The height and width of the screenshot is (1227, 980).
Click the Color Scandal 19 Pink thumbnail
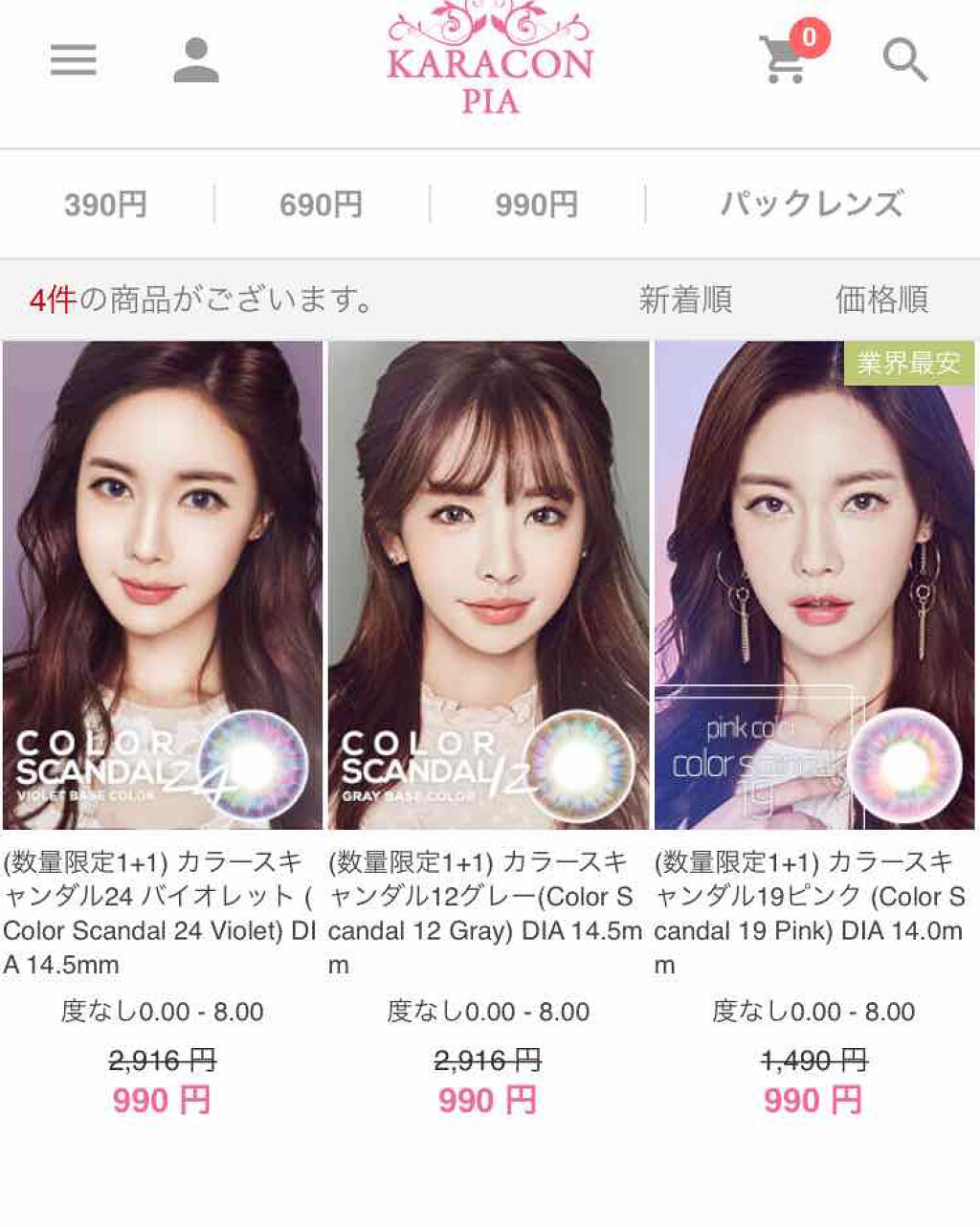click(x=815, y=584)
